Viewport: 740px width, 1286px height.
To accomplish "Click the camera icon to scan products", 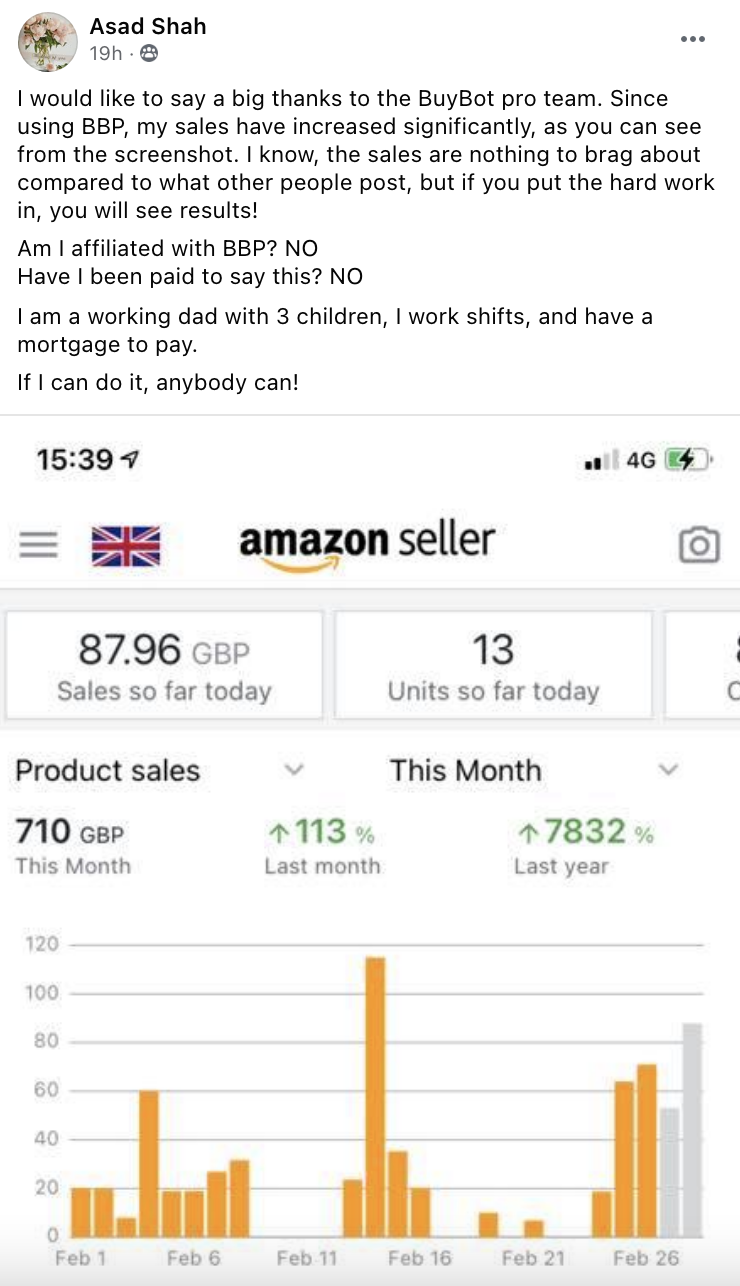I will tap(700, 544).
